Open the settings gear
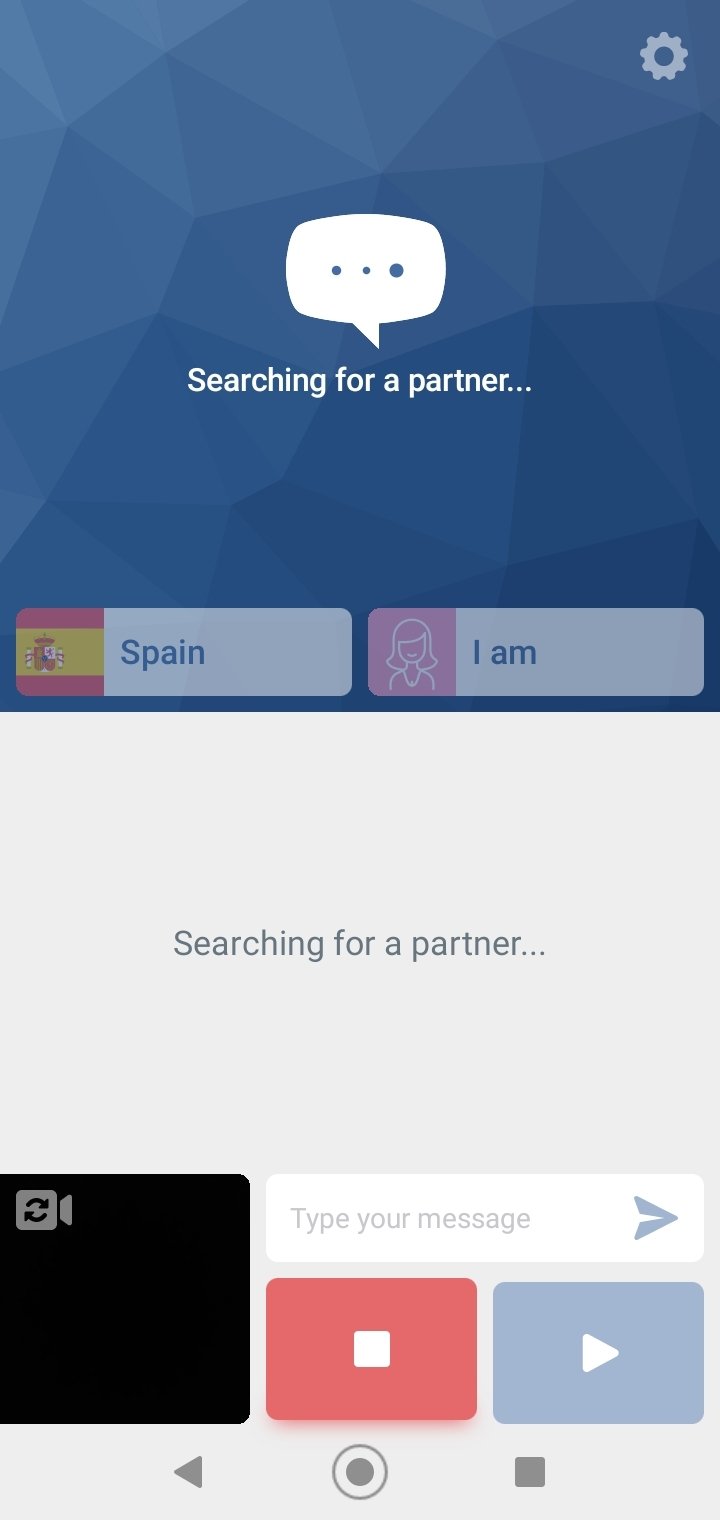Image resolution: width=720 pixels, height=1520 pixels. 664,57
